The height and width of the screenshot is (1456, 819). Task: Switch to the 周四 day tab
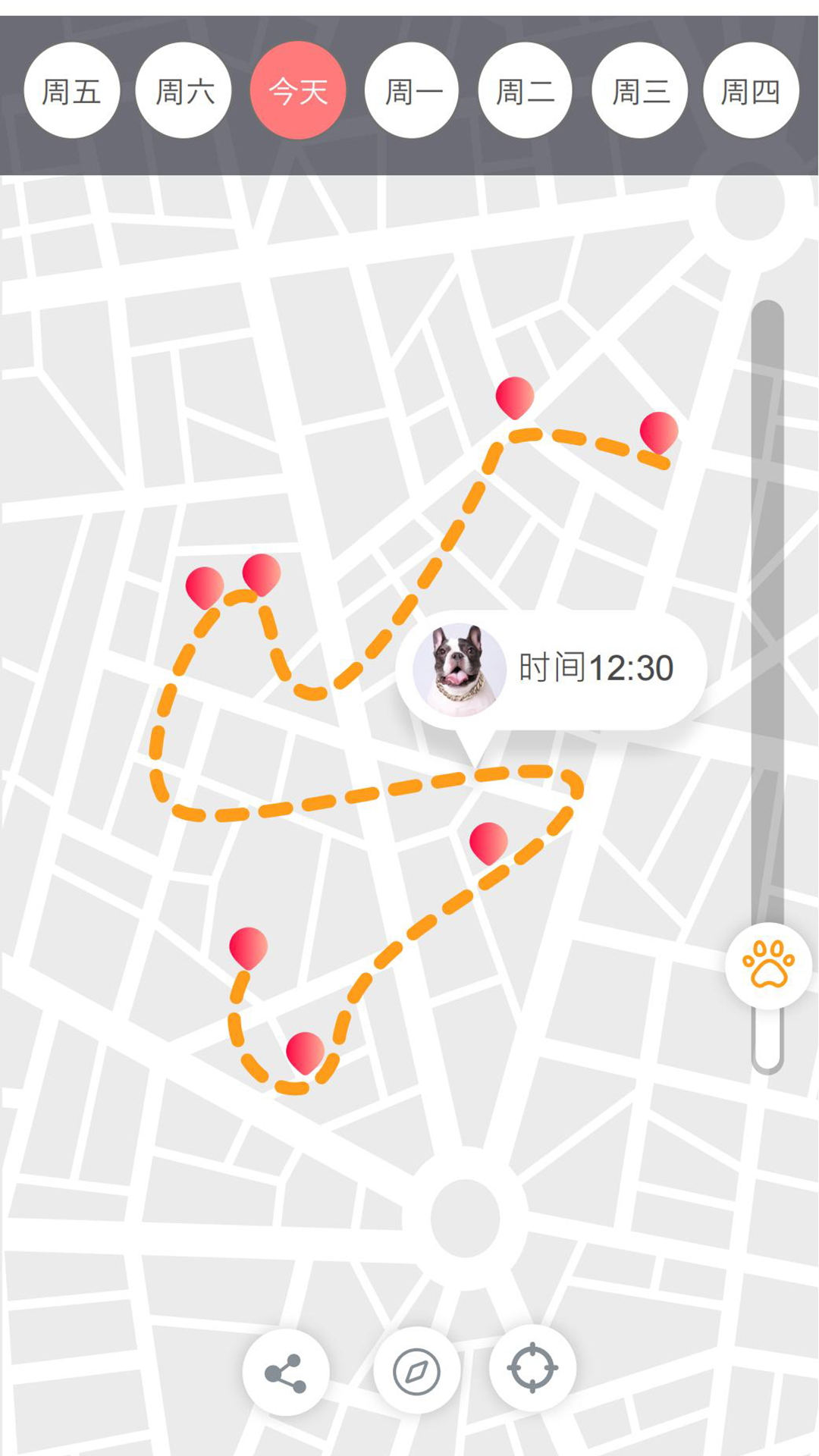pyautogui.click(x=751, y=91)
